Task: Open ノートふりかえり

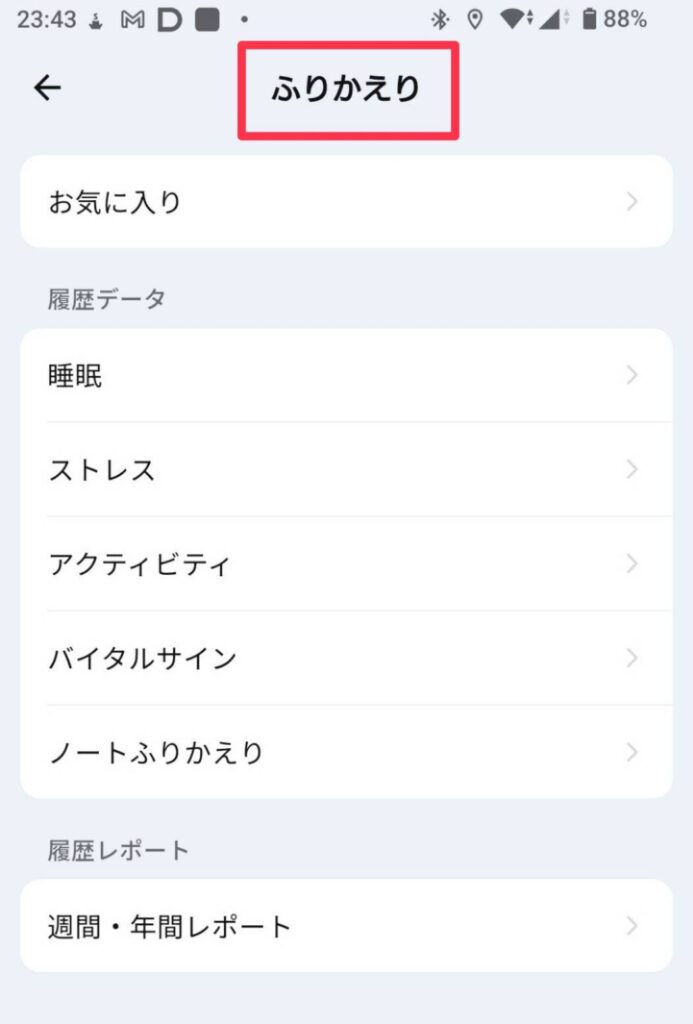Action: click(x=346, y=752)
